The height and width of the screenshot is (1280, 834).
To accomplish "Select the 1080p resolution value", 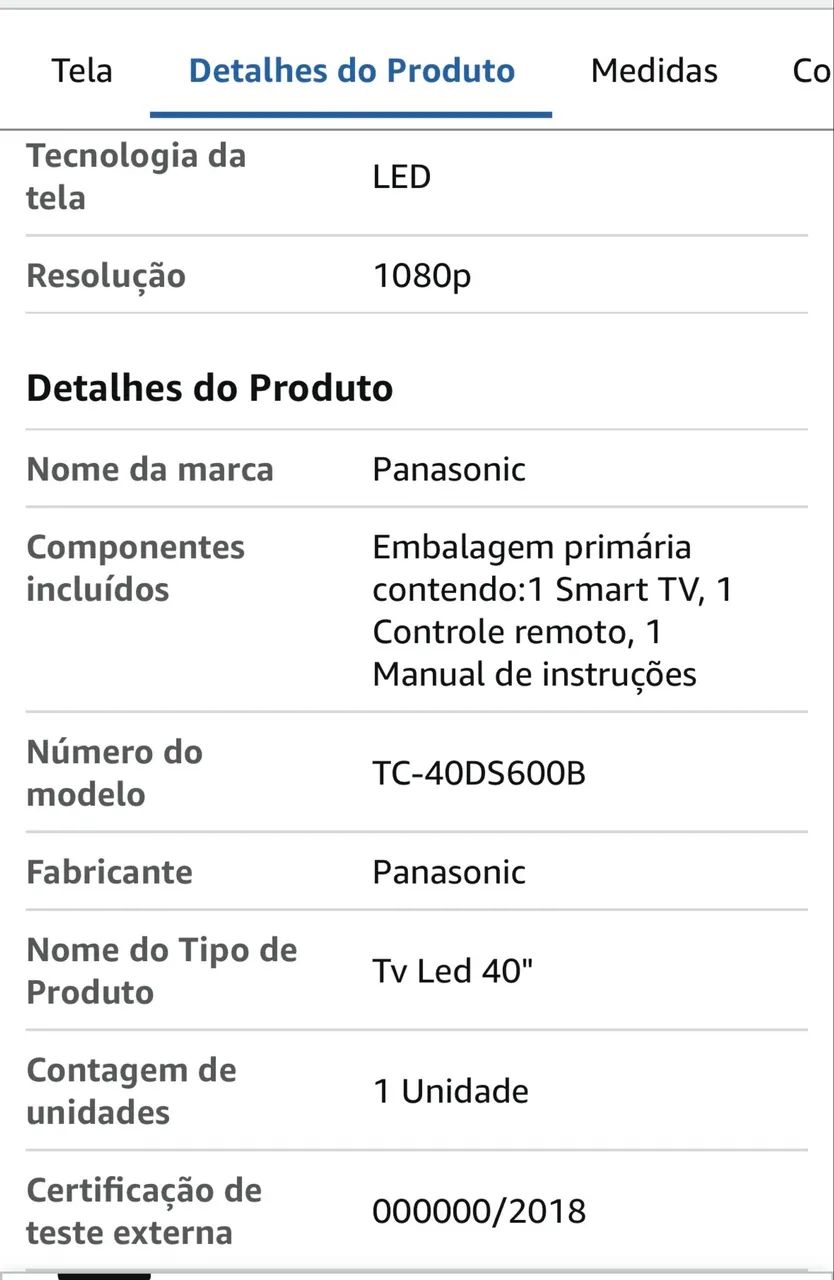I will click(421, 276).
